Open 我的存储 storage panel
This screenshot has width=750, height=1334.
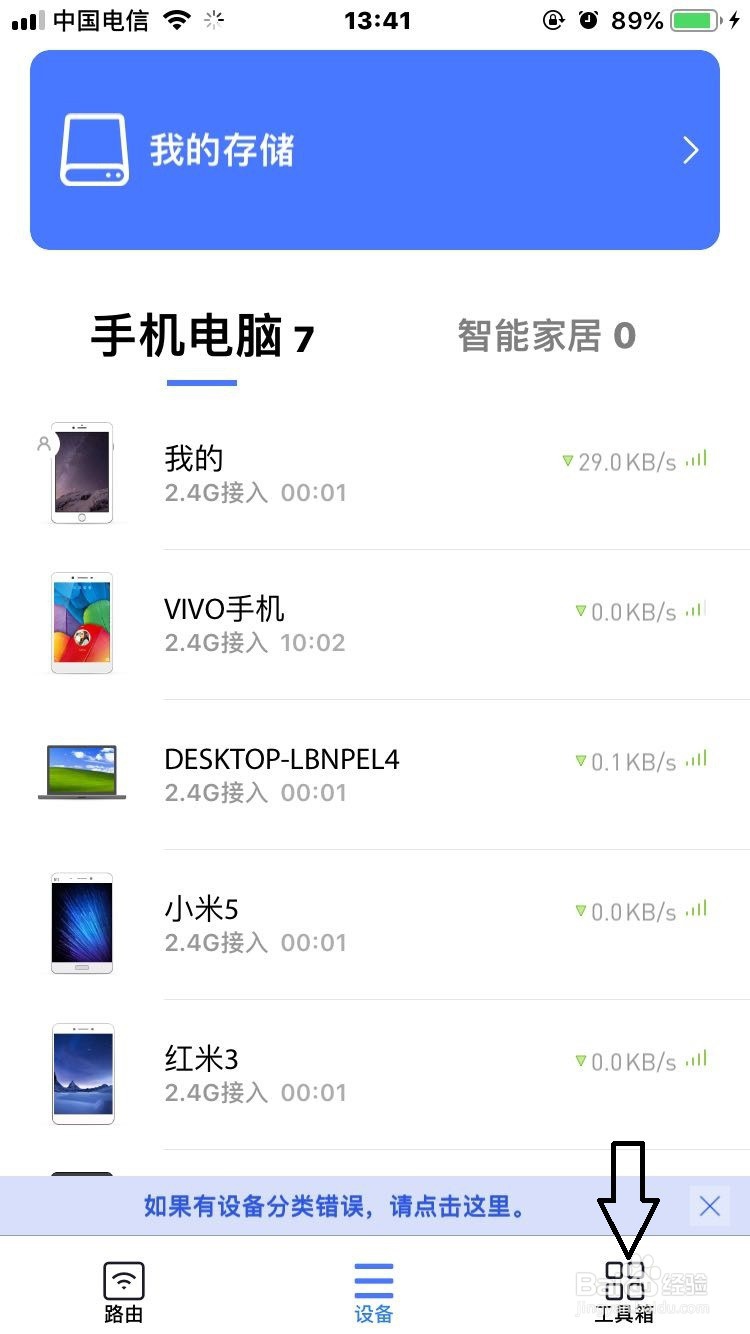[x=375, y=150]
